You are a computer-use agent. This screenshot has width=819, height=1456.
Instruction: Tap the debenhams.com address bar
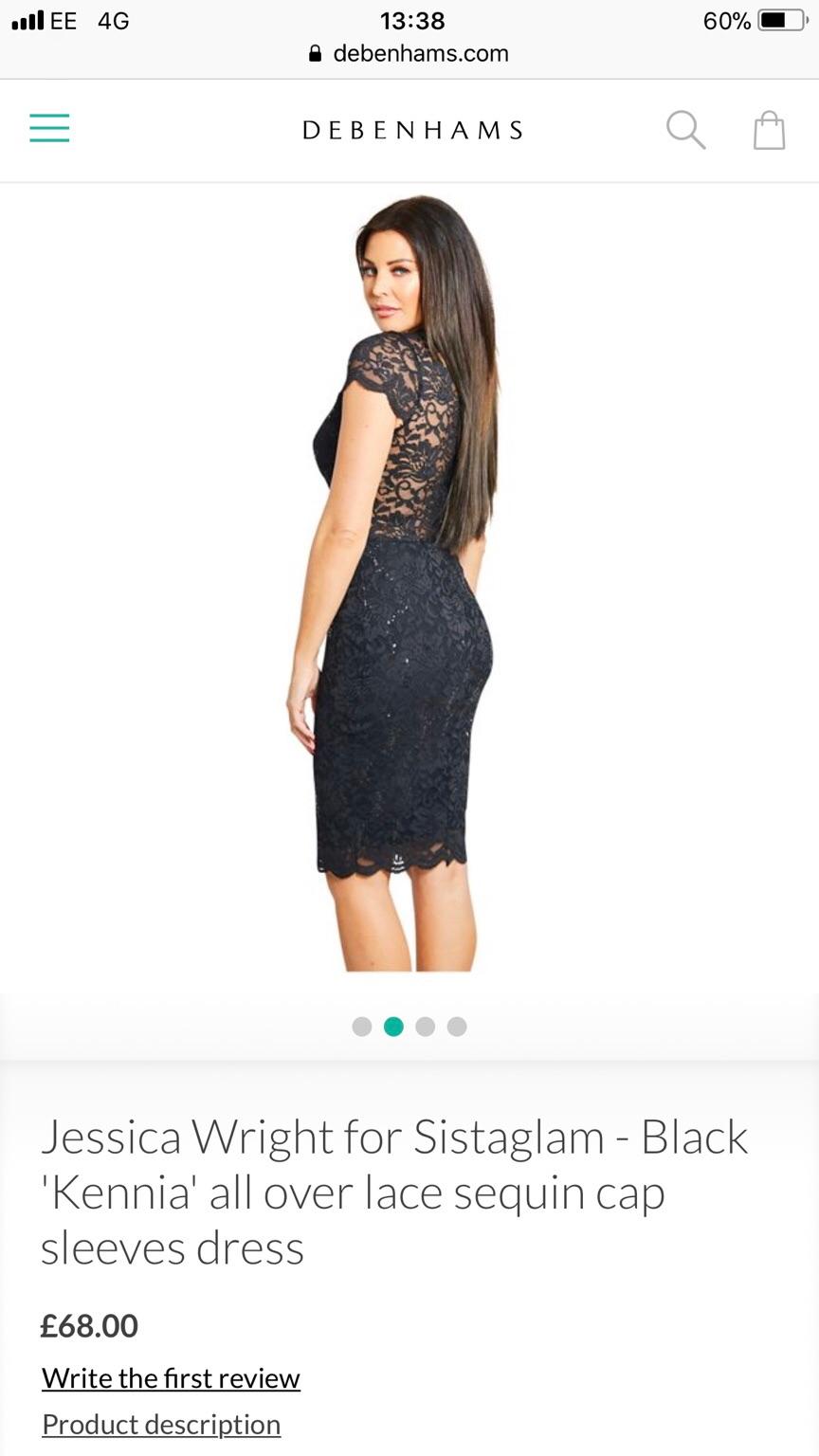pos(409,53)
